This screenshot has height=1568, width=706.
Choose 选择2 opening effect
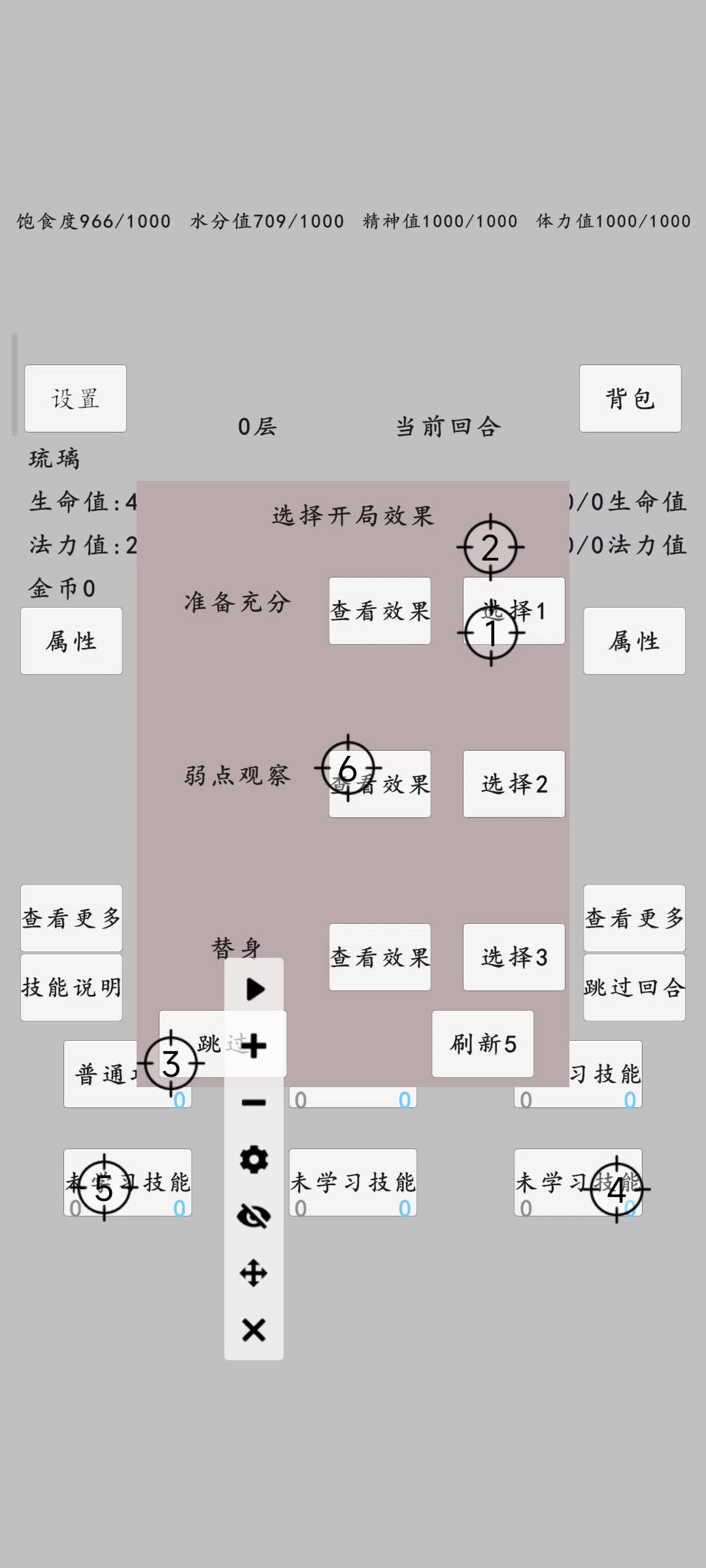coord(514,784)
